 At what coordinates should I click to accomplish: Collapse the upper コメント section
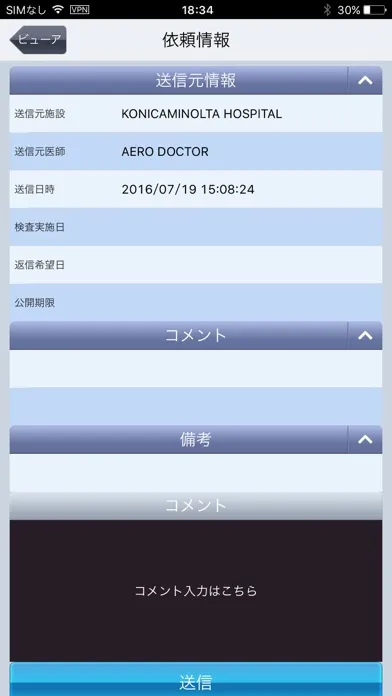365,336
